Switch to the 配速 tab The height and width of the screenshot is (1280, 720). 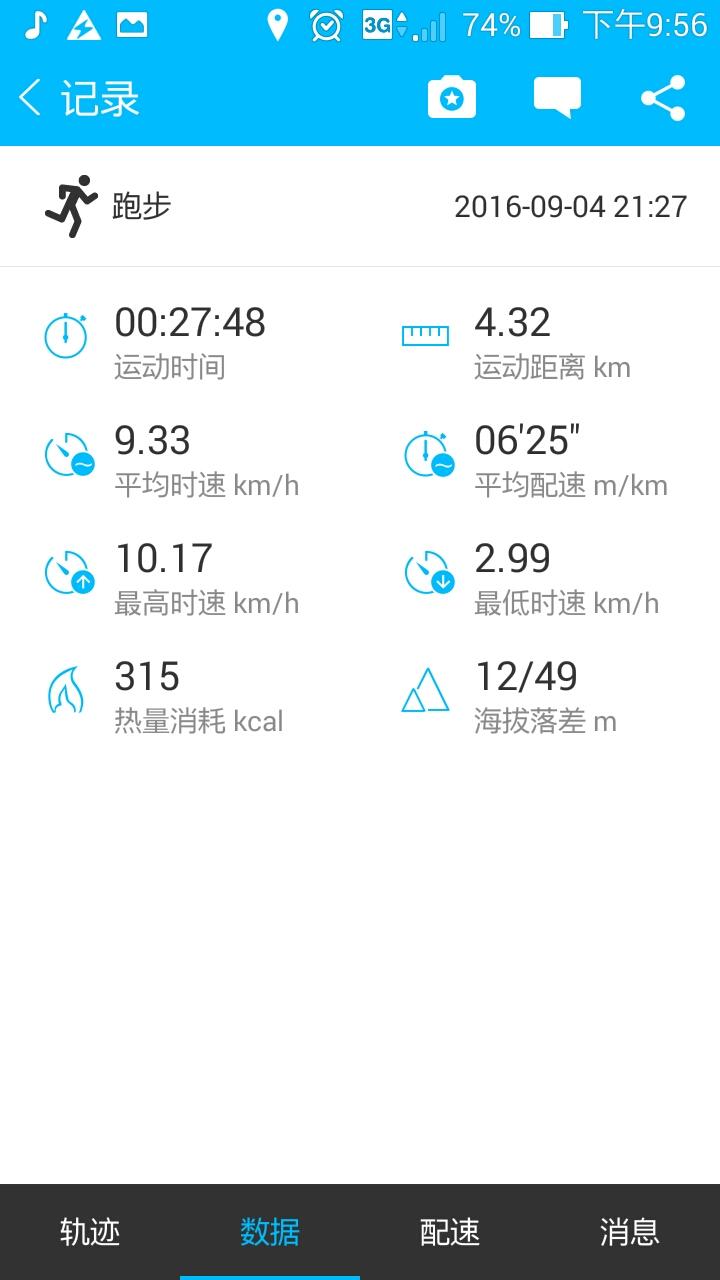point(450,1232)
